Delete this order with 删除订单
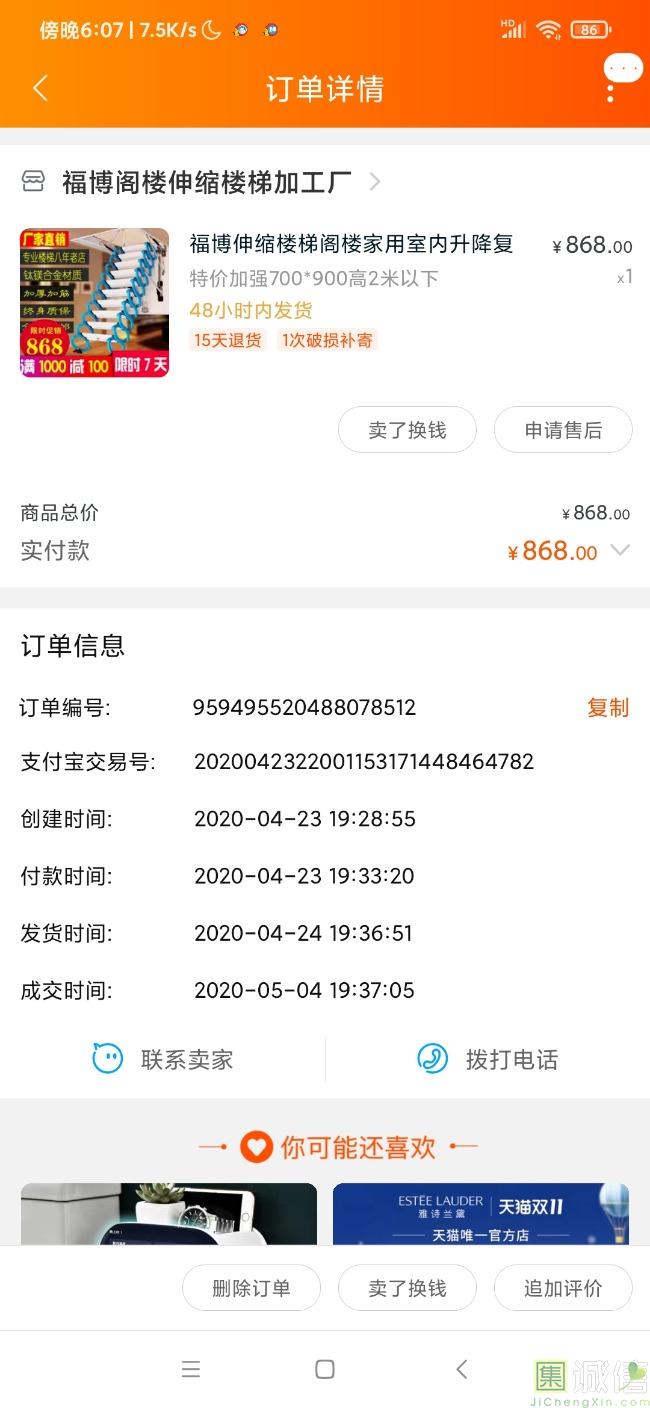Image resolution: width=650 pixels, height=1408 pixels. (x=251, y=1288)
